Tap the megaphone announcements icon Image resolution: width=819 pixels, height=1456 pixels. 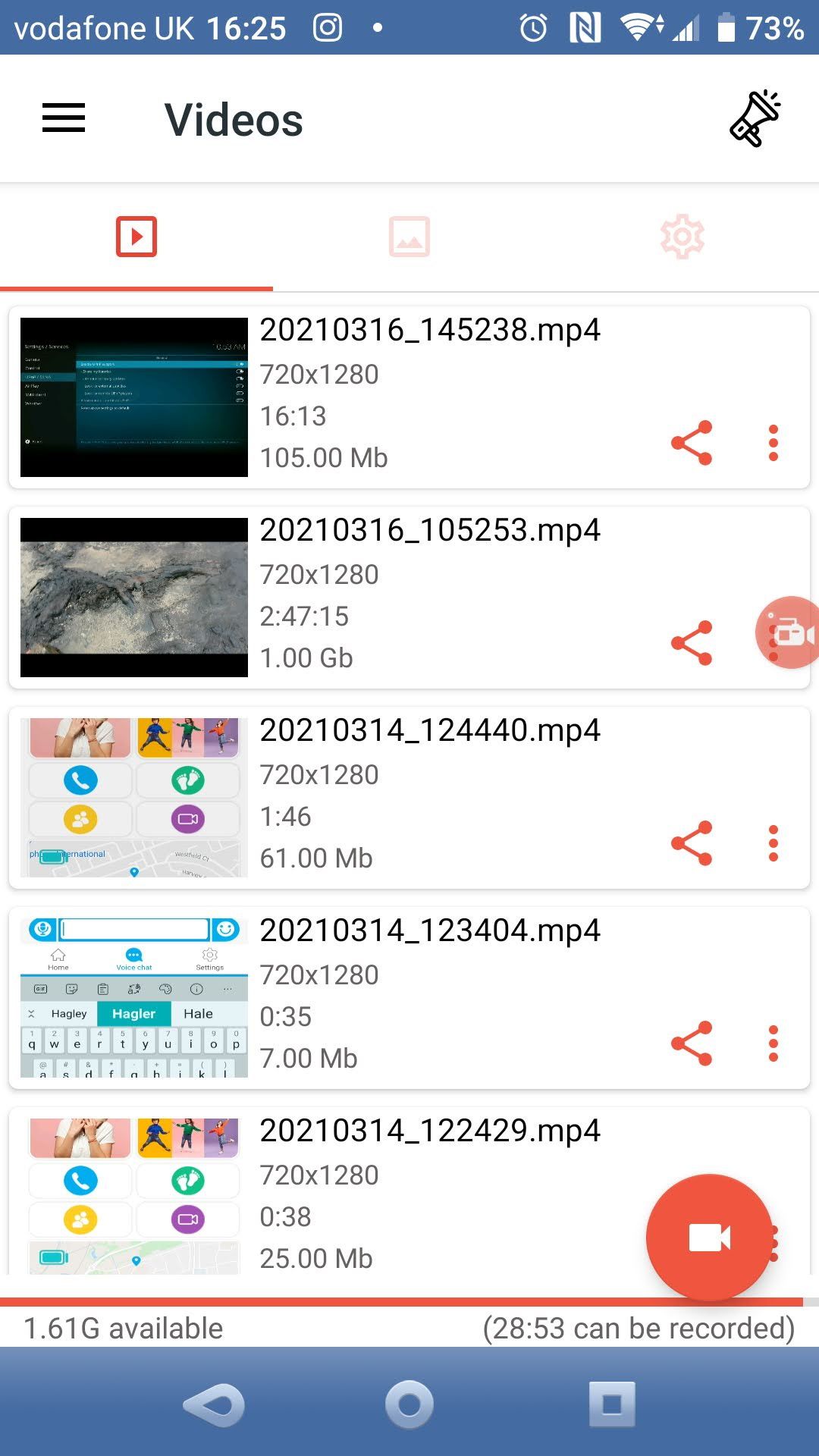(755, 119)
